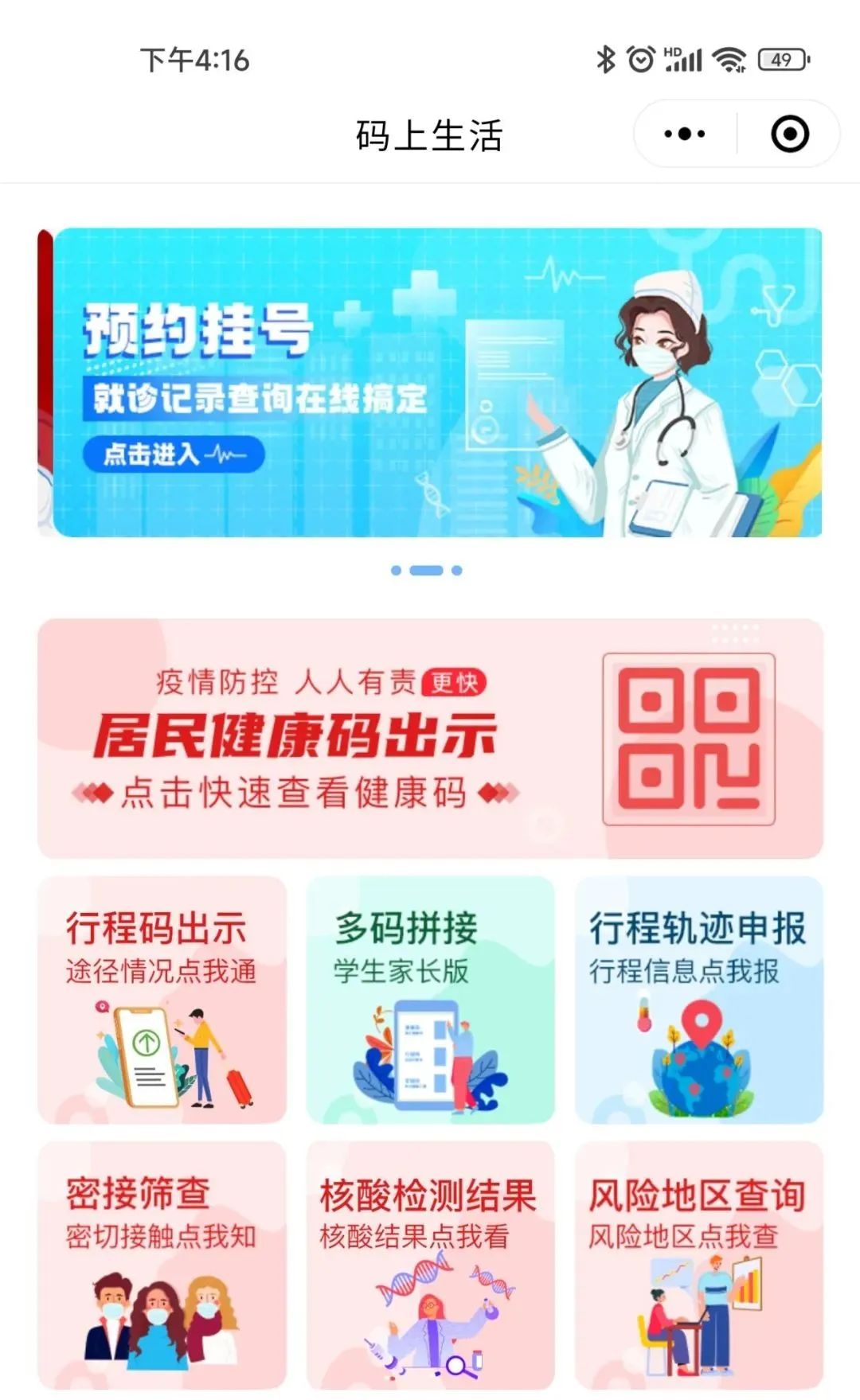Image resolution: width=860 pixels, height=1400 pixels.
Task: Tap the right carousel dot to switch banner
Action: [458, 568]
